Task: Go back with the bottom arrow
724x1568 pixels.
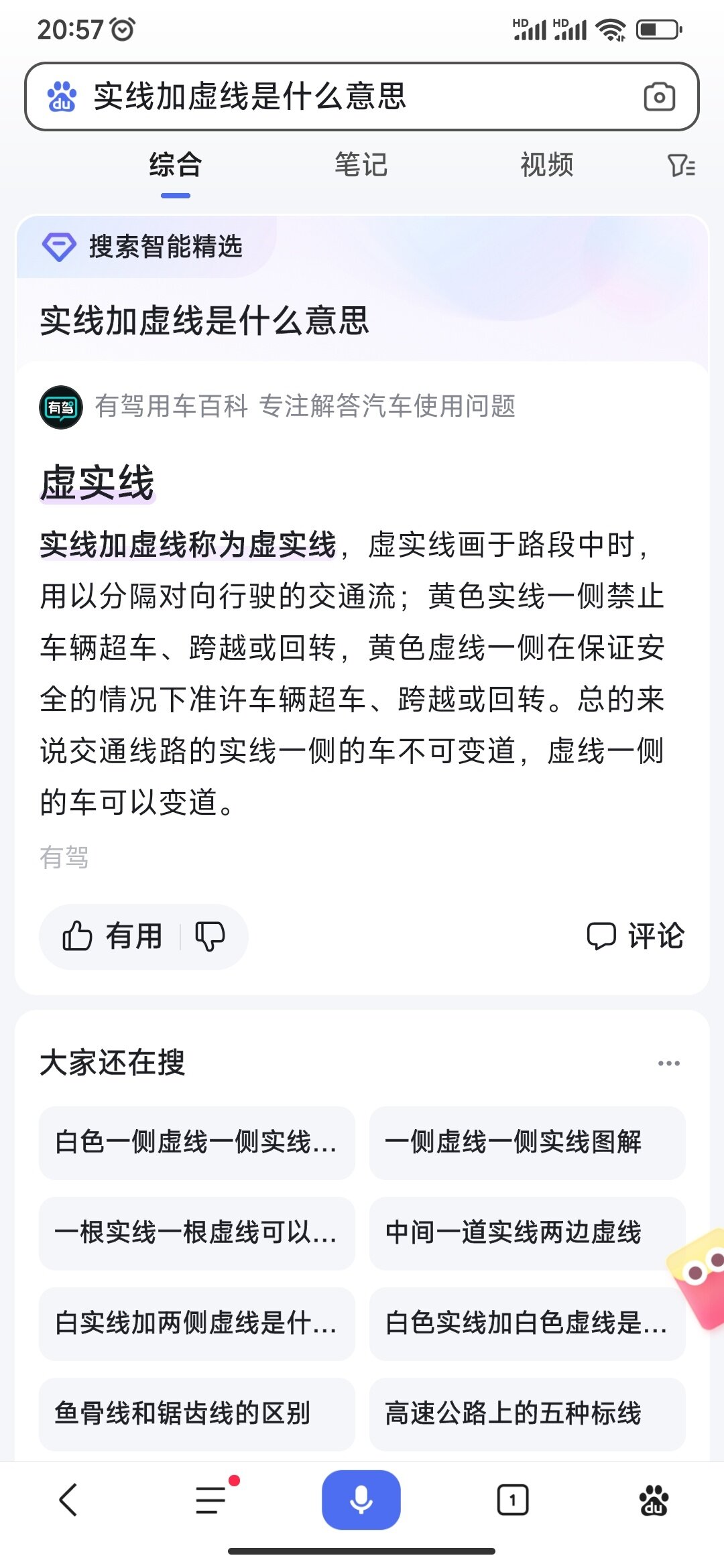Action: (x=68, y=1500)
